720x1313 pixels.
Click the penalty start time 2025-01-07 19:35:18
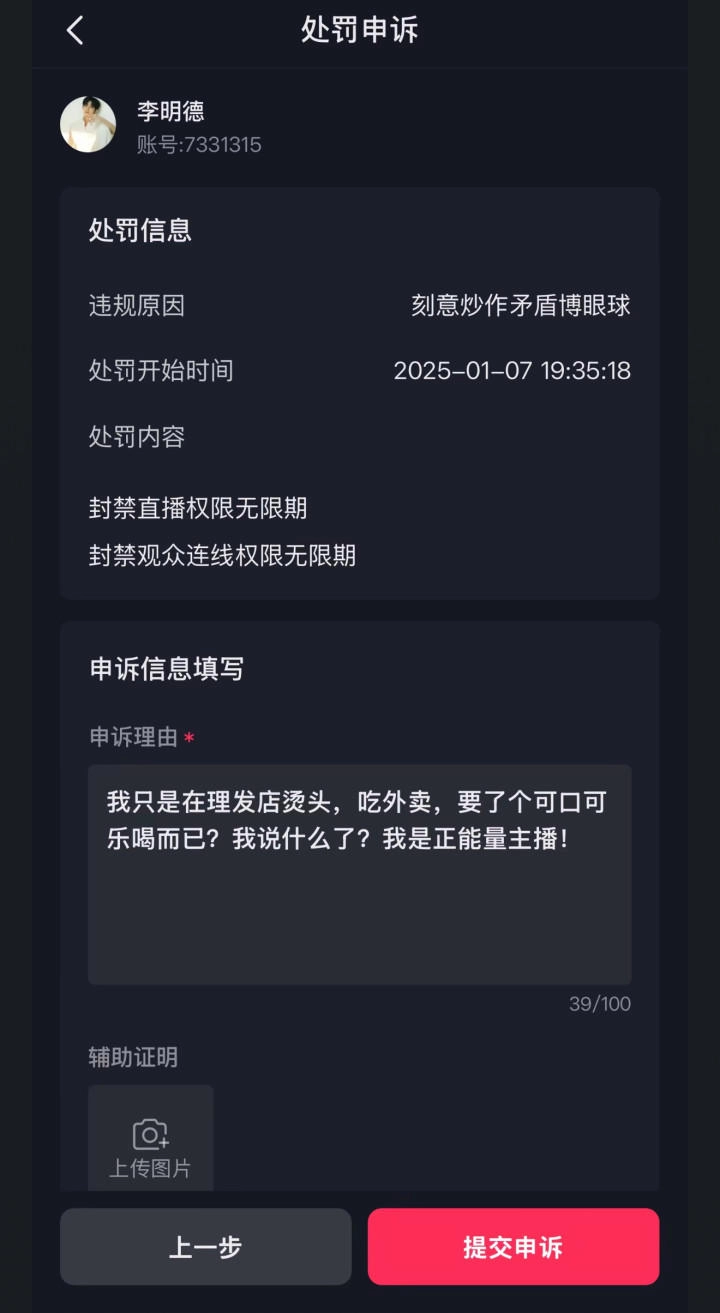pyautogui.click(x=513, y=371)
